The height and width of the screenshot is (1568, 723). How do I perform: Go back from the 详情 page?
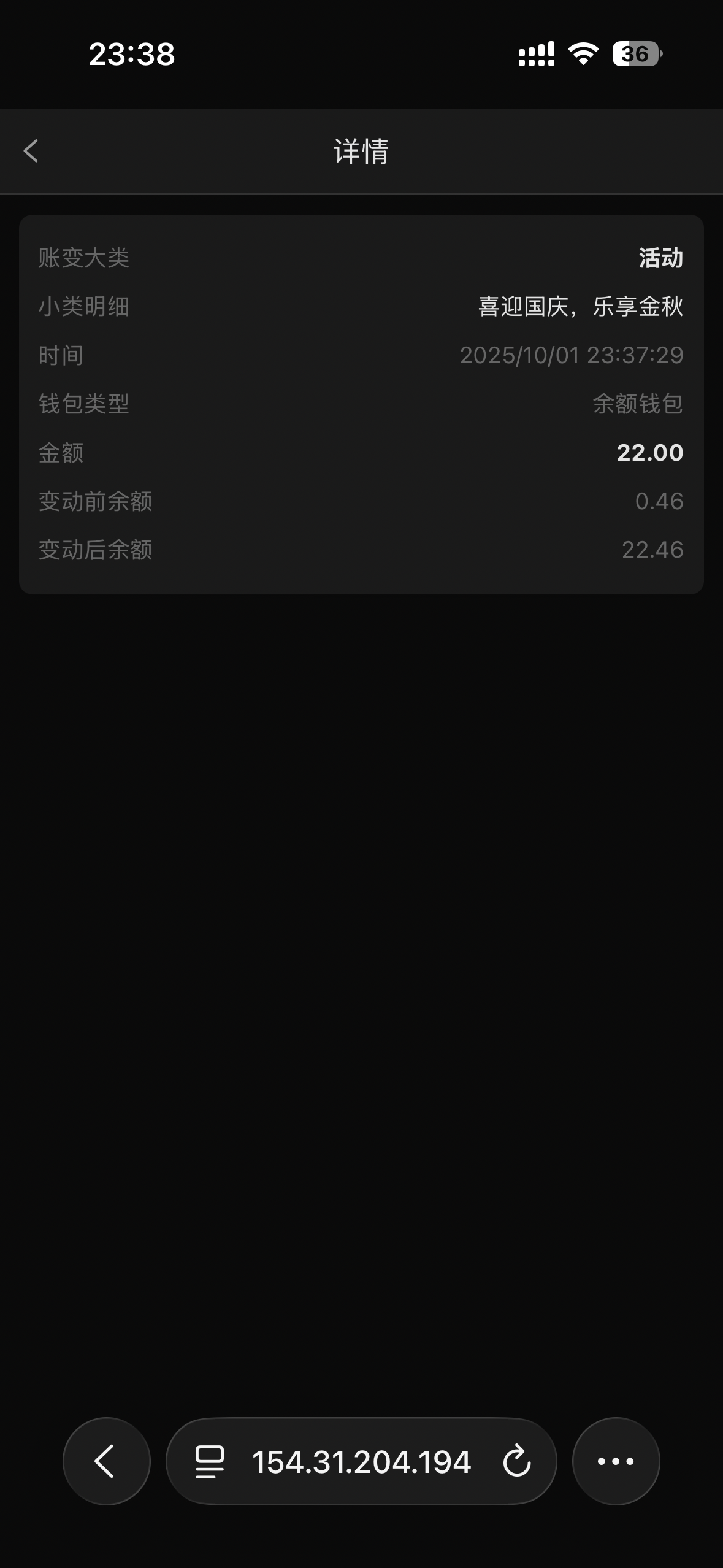click(x=31, y=151)
